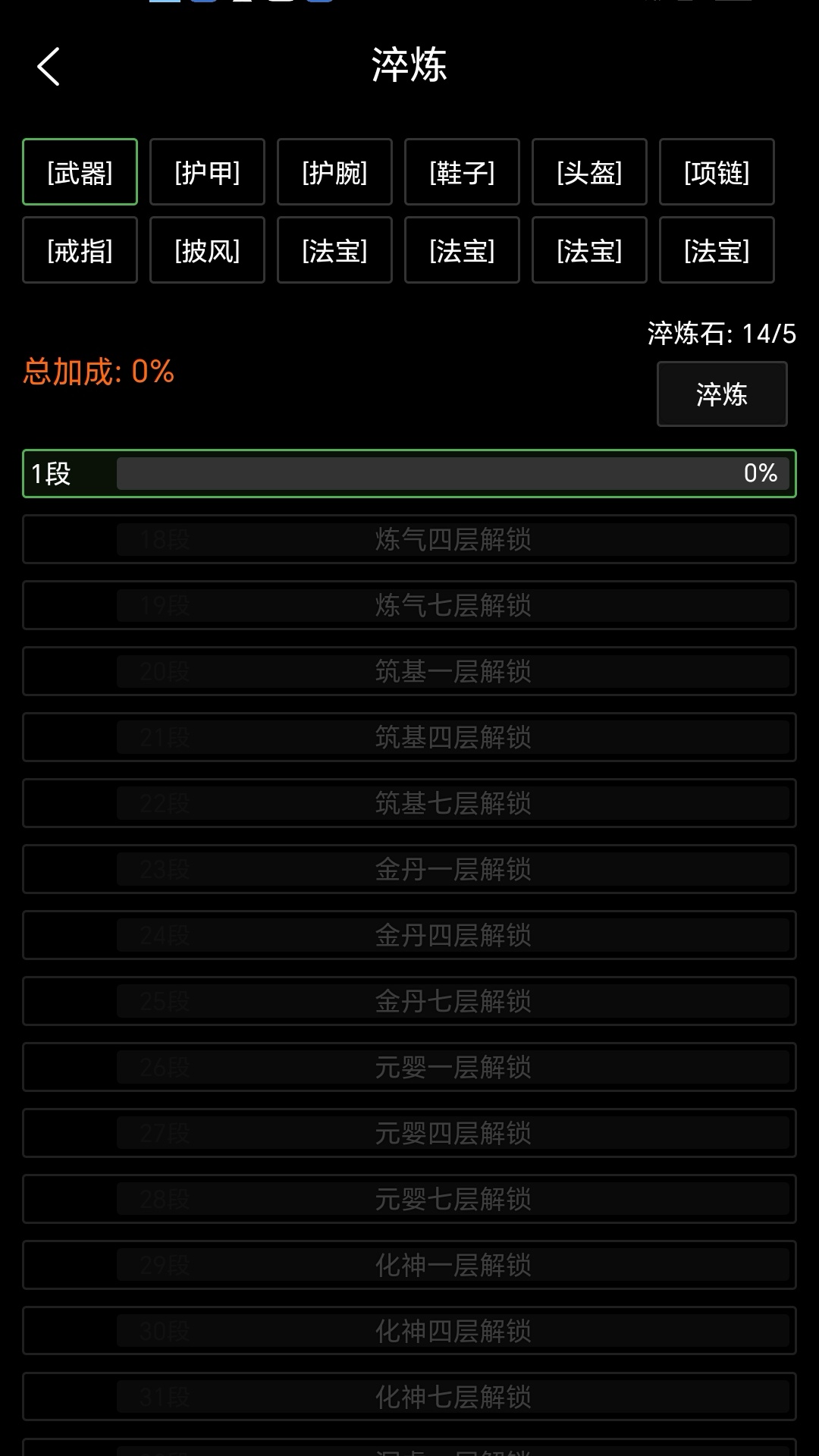Choose the [披风] cloak slot
This screenshot has width=819, height=1456.
click(x=207, y=250)
